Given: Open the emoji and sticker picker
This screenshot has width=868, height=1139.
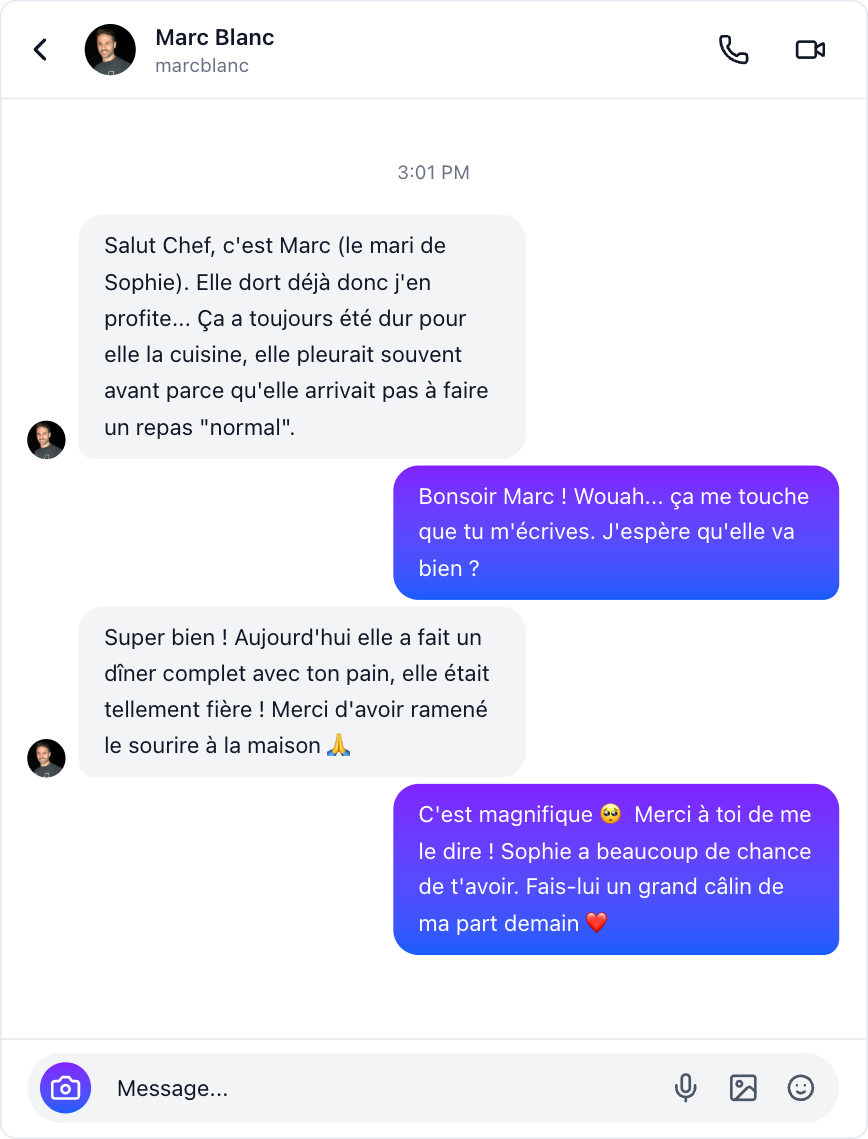Looking at the screenshot, I should 801,1088.
